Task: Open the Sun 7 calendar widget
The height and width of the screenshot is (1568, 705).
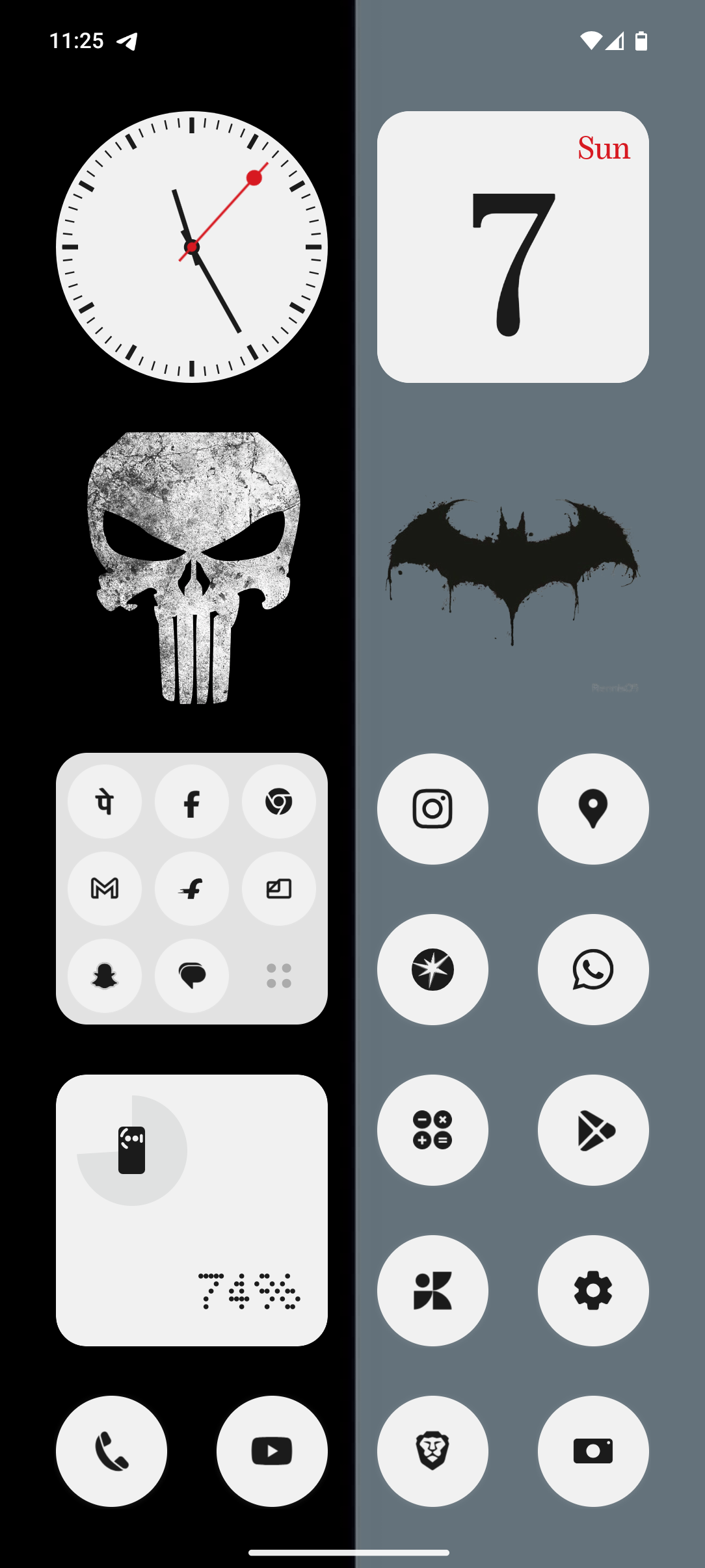Action: click(512, 247)
